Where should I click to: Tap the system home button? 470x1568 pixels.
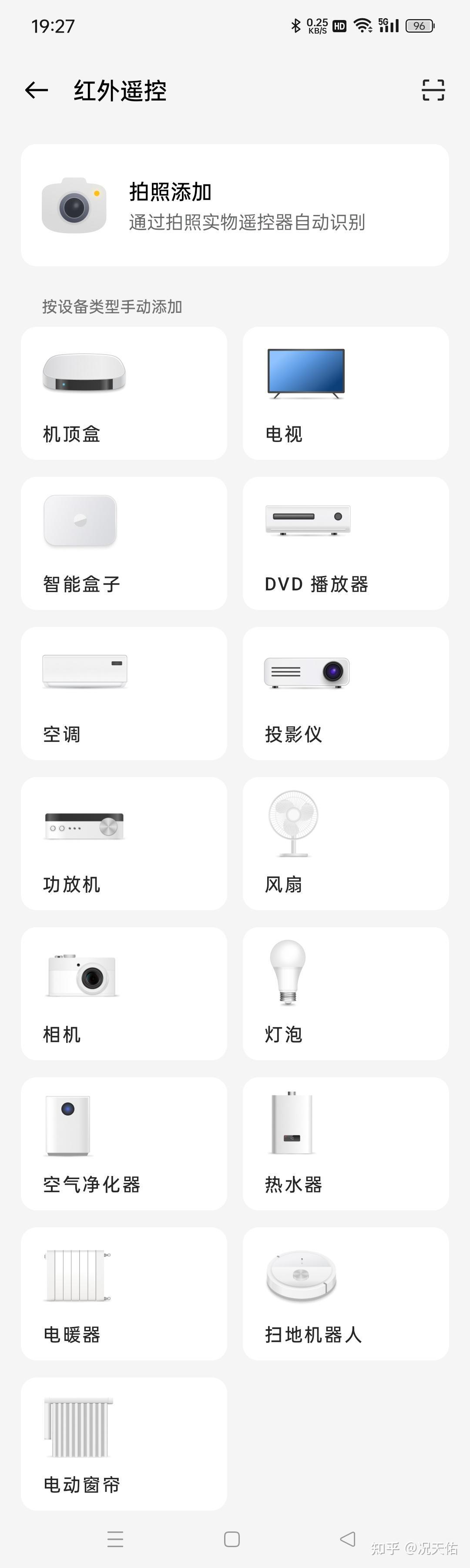pos(232,1539)
